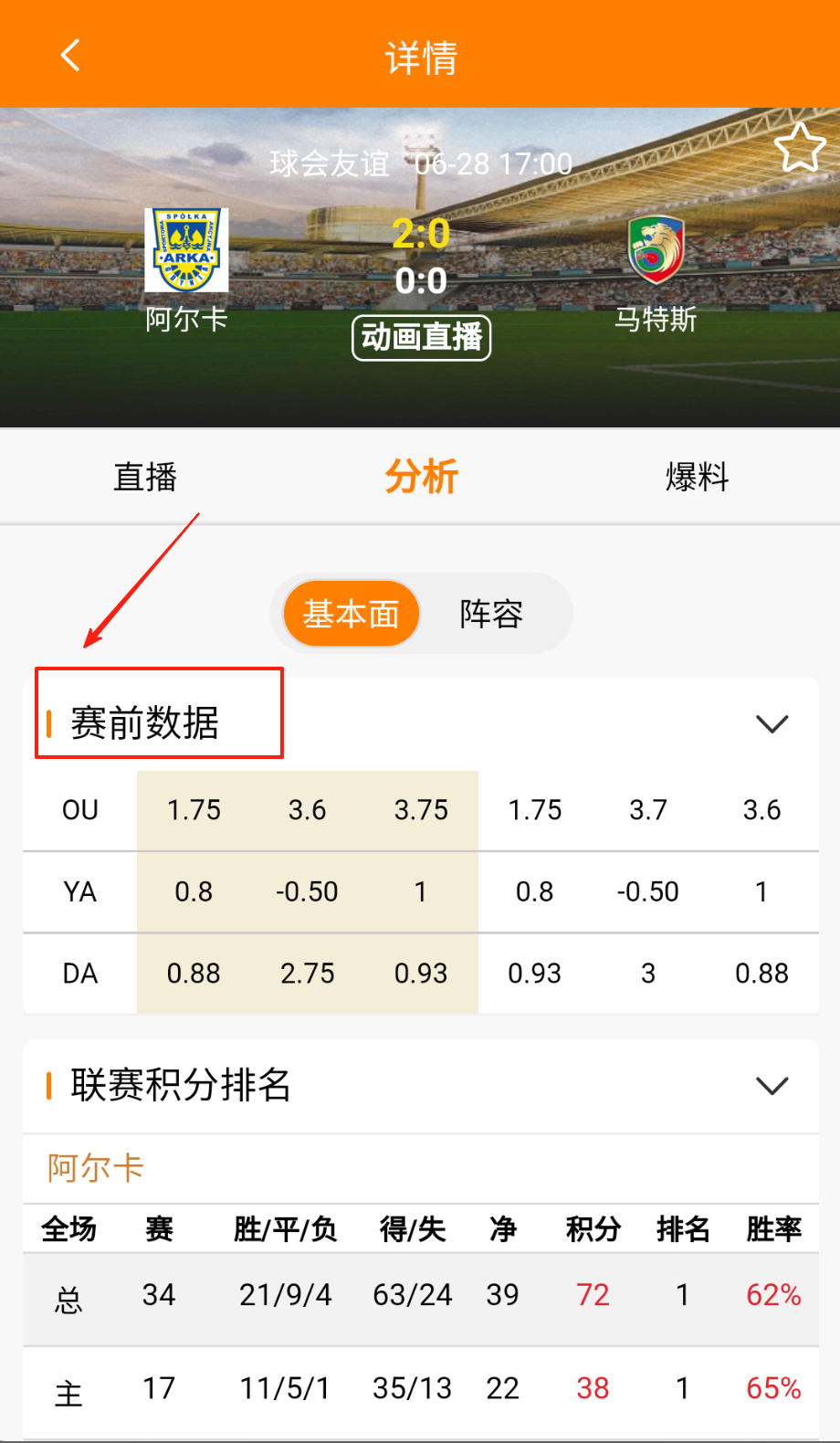Viewport: 840px width, 1443px height.
Task: Open 动画直播 animated live stream
Action: pos(421,337)
